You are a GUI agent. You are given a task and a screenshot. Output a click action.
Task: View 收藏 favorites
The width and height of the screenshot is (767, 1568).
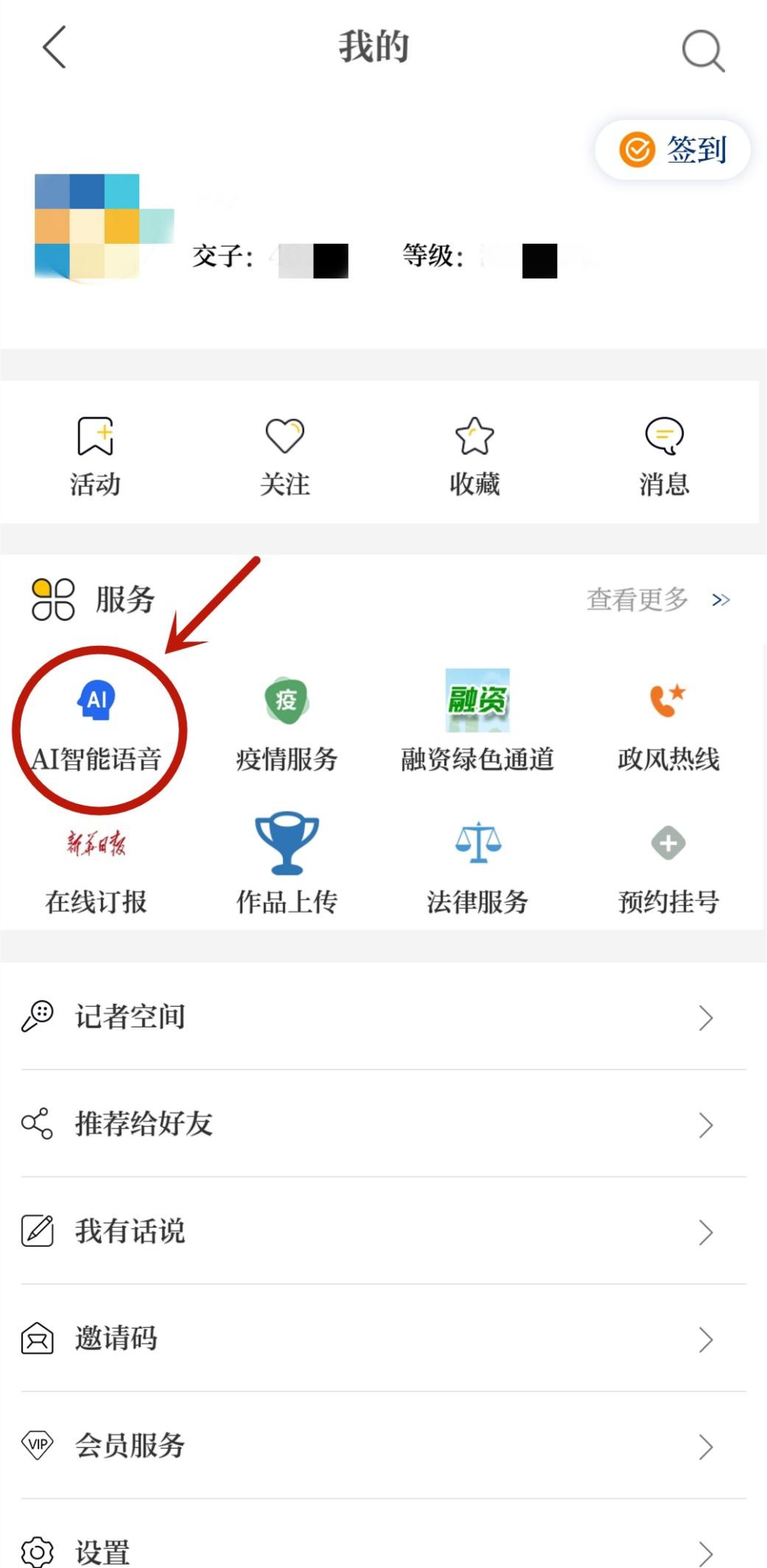pos(474,455)
